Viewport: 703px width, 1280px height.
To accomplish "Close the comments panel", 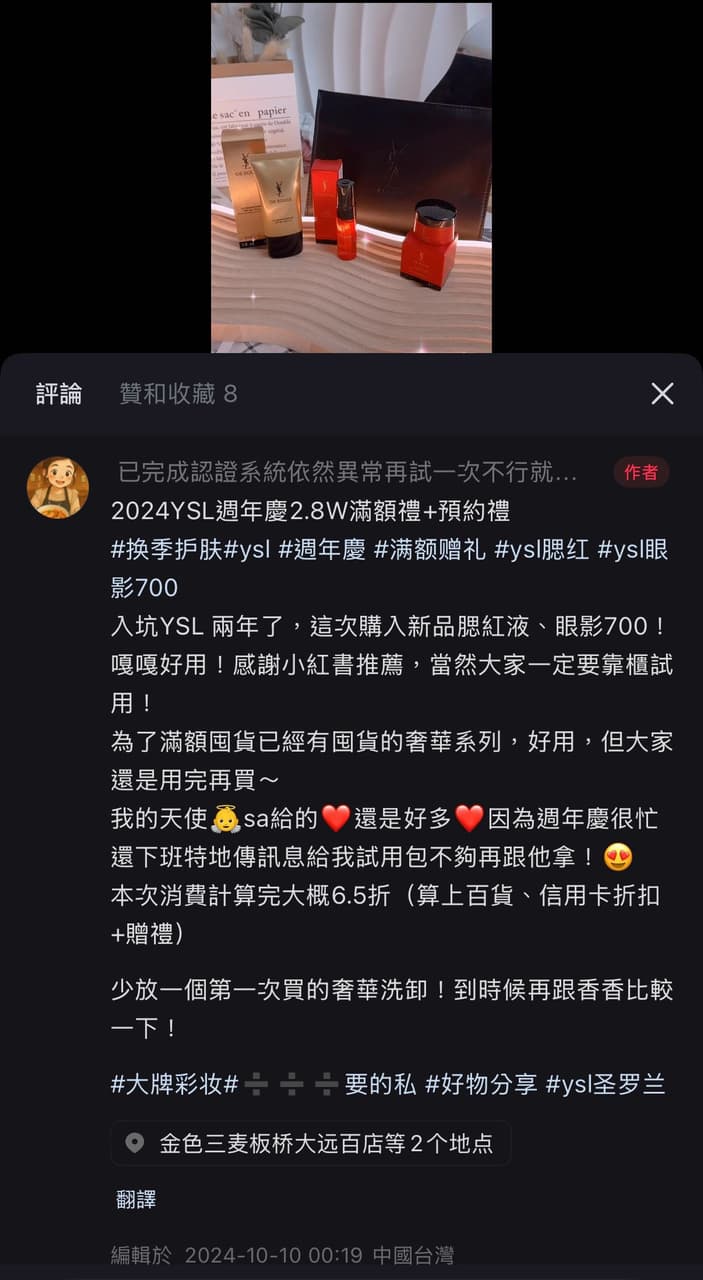I will click(662, 394).
